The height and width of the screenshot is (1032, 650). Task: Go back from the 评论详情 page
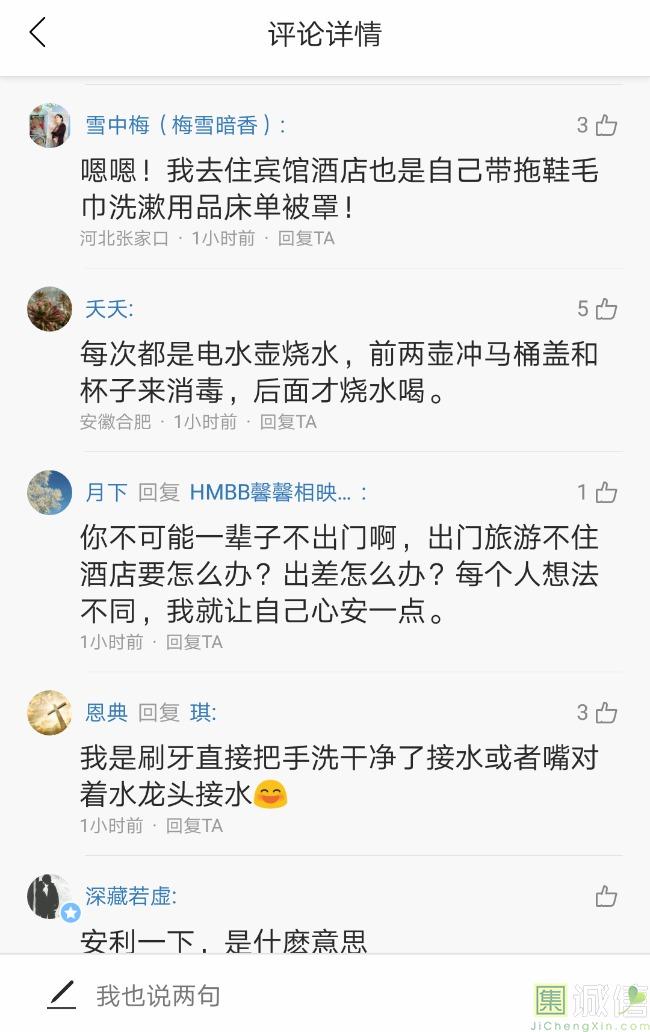[x=37, y=34]
